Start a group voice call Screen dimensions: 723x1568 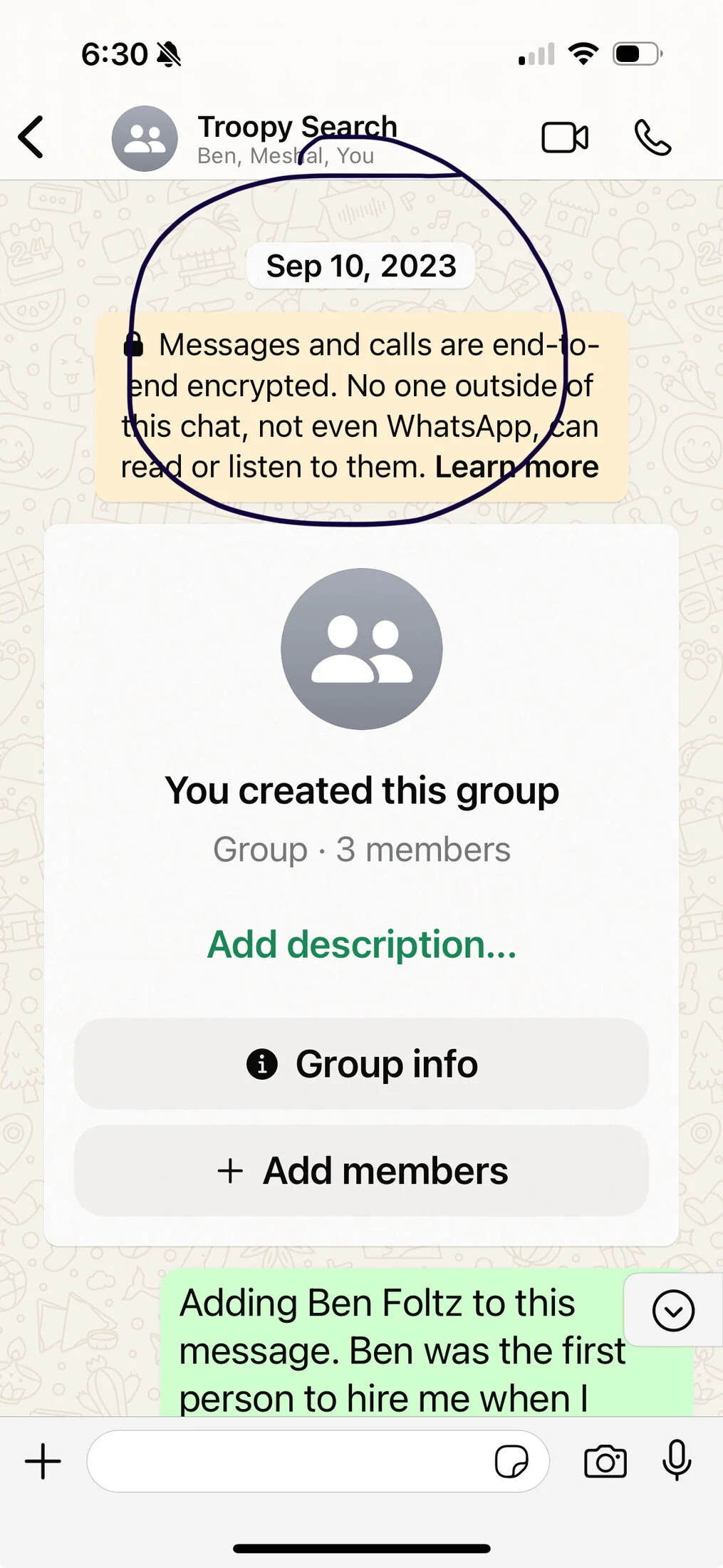652,138
